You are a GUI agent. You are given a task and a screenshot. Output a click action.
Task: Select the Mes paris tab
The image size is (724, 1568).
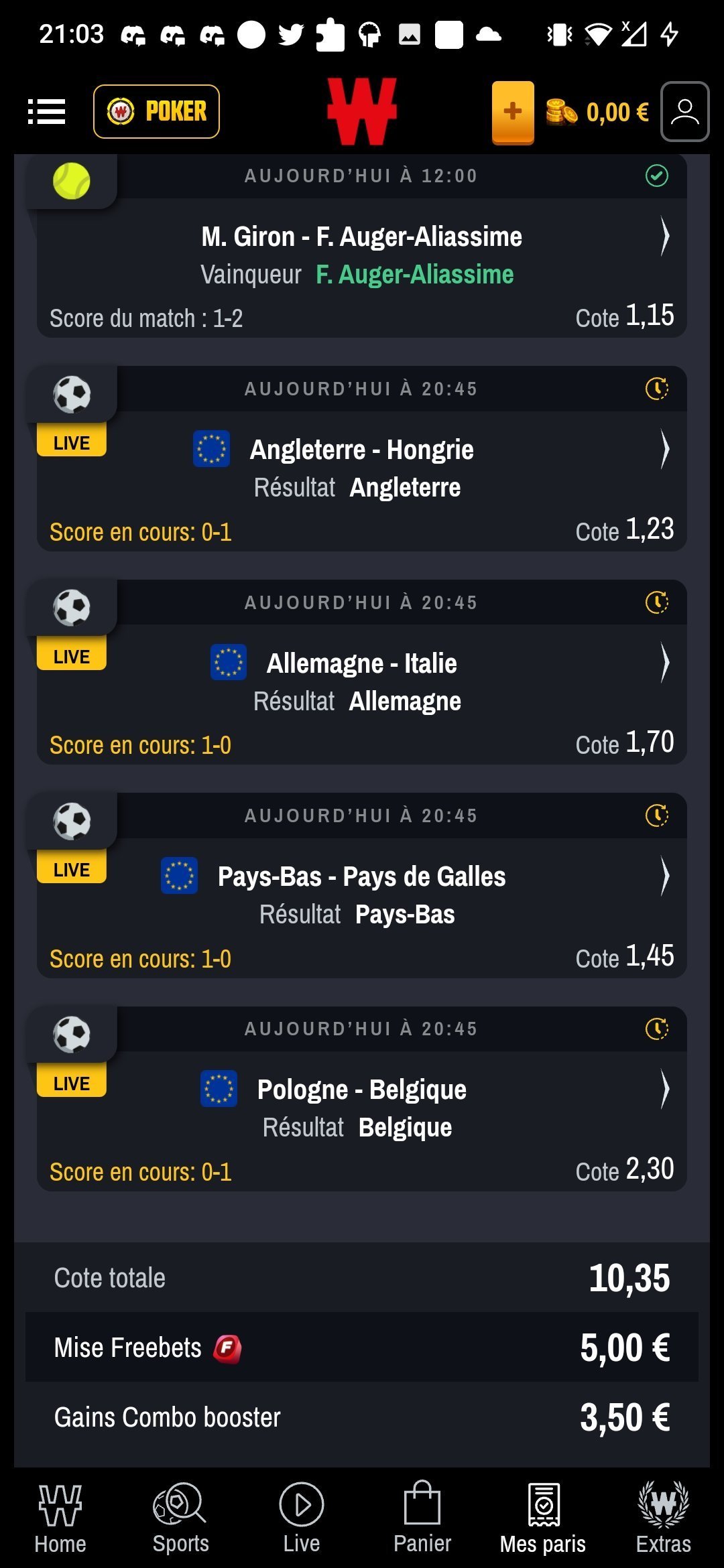pos(543,1517)
